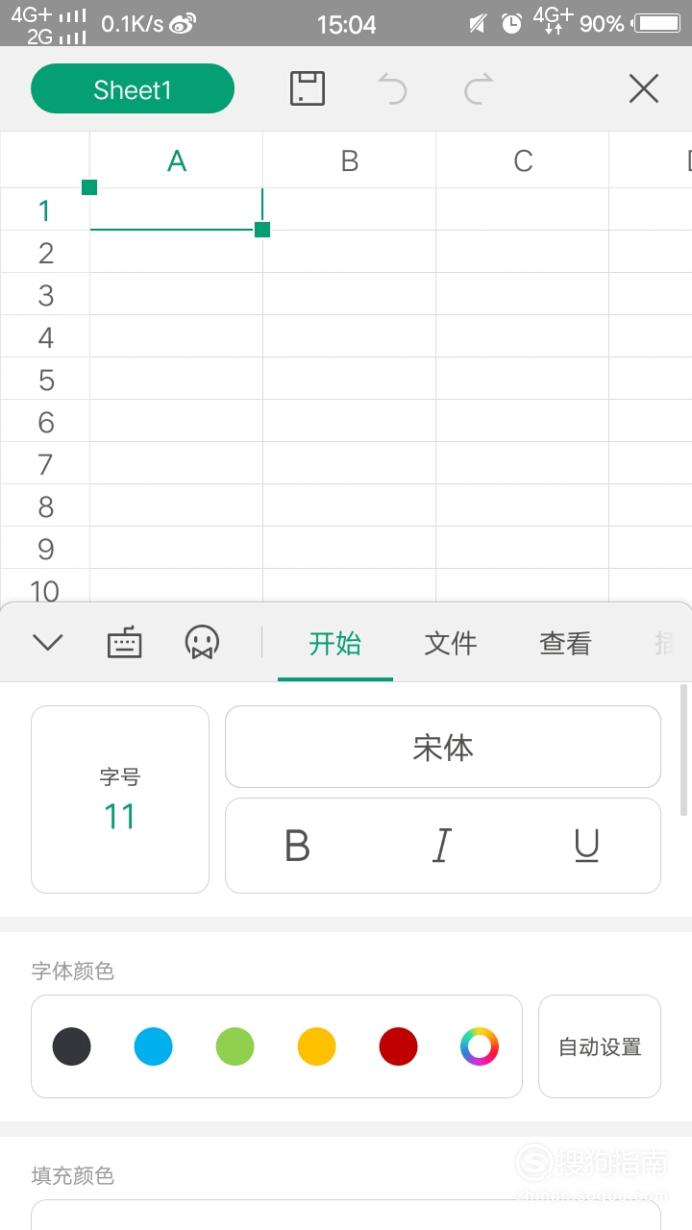Viewport: 692px width, 1230px height.
Task: Undo the last action
Action: pyautogui.click(x=393, y=89)
